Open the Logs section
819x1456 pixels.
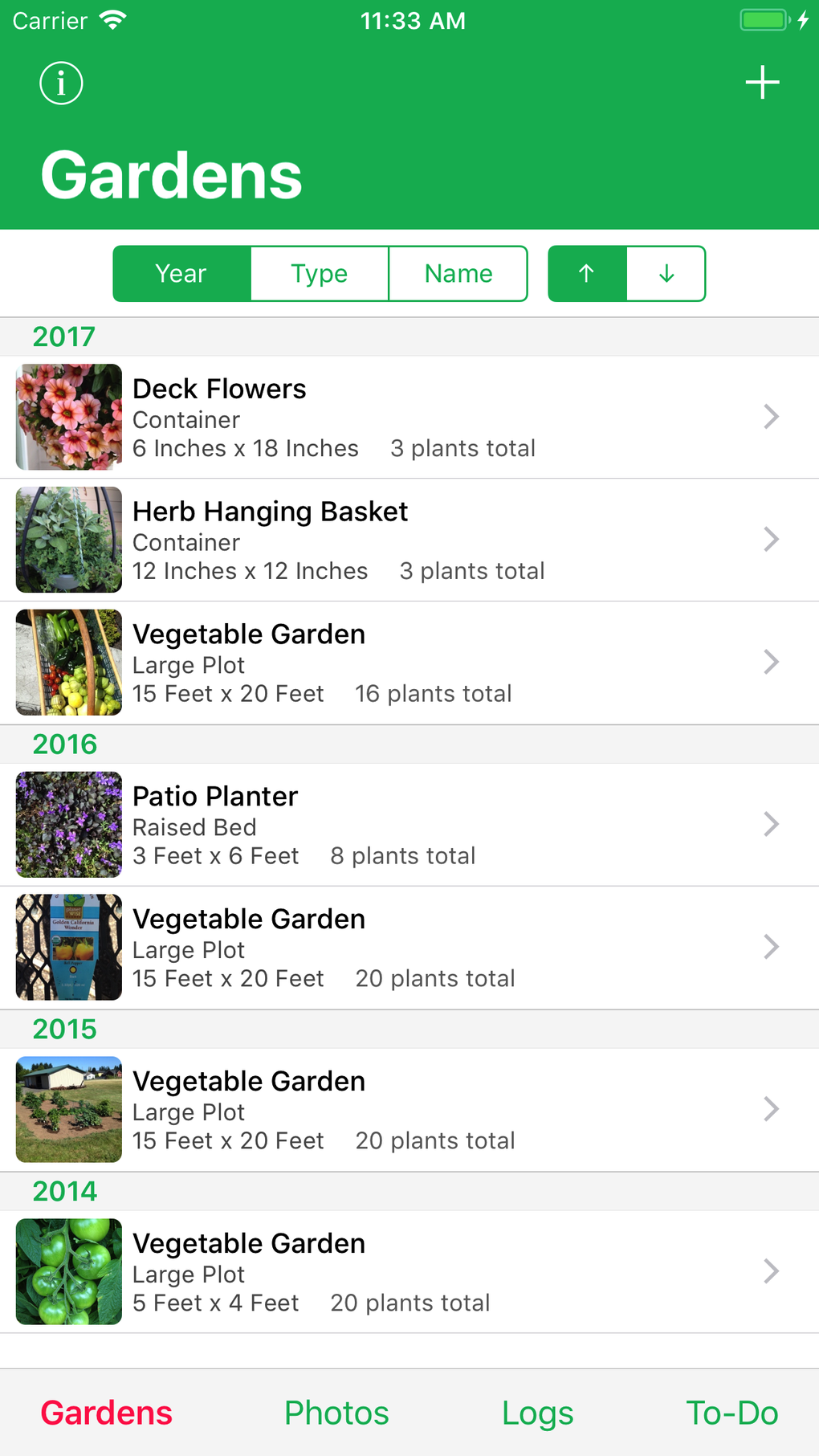click(x=537, y=1412)
